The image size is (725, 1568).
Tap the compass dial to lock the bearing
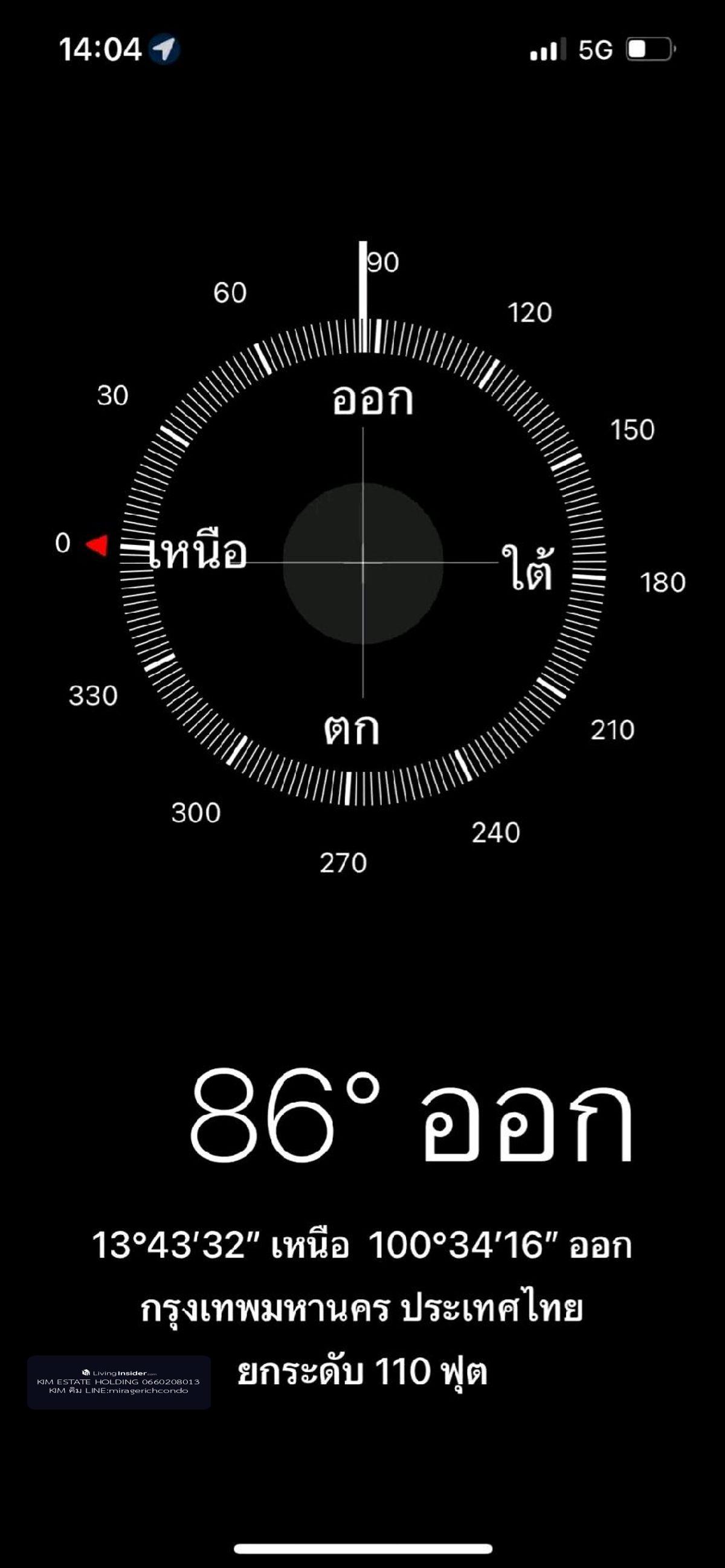coord(363,563)
